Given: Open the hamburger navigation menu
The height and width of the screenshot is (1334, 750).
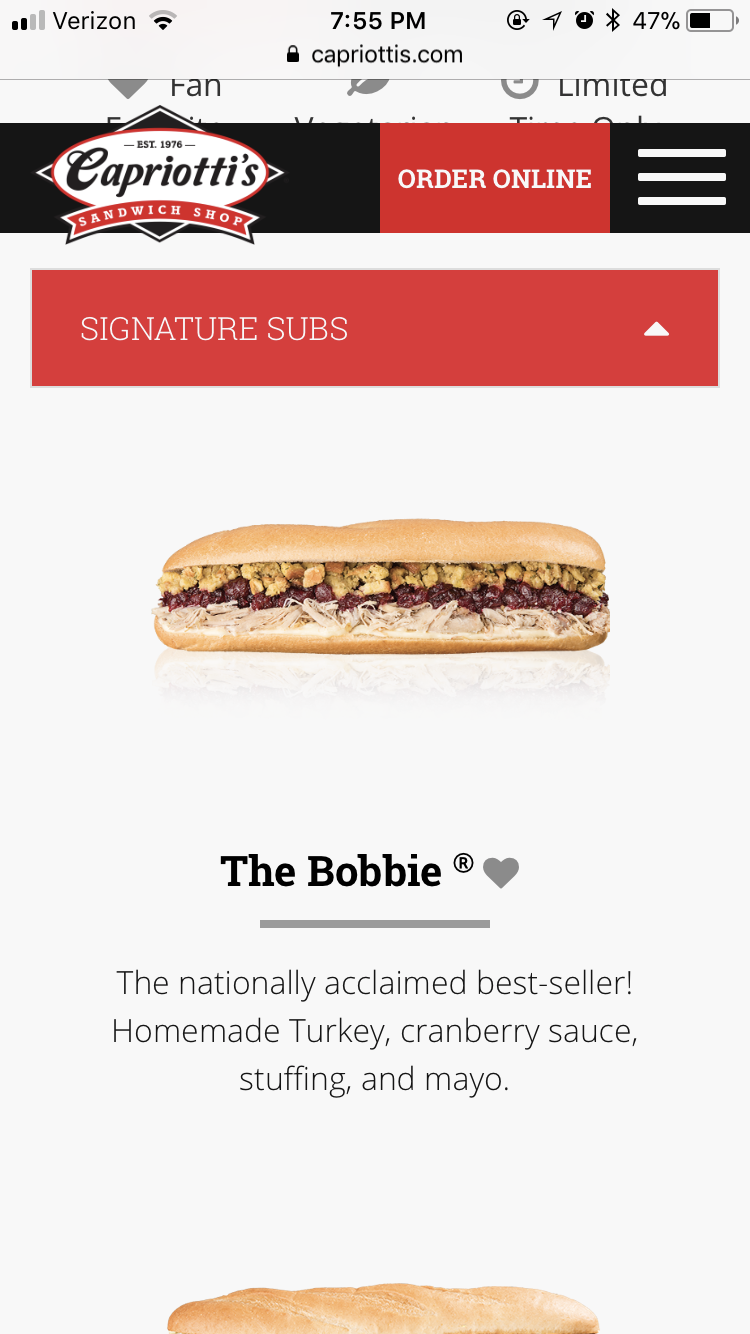Looking at the screenshot, I should pyautogui.click(x=681, y=178).
